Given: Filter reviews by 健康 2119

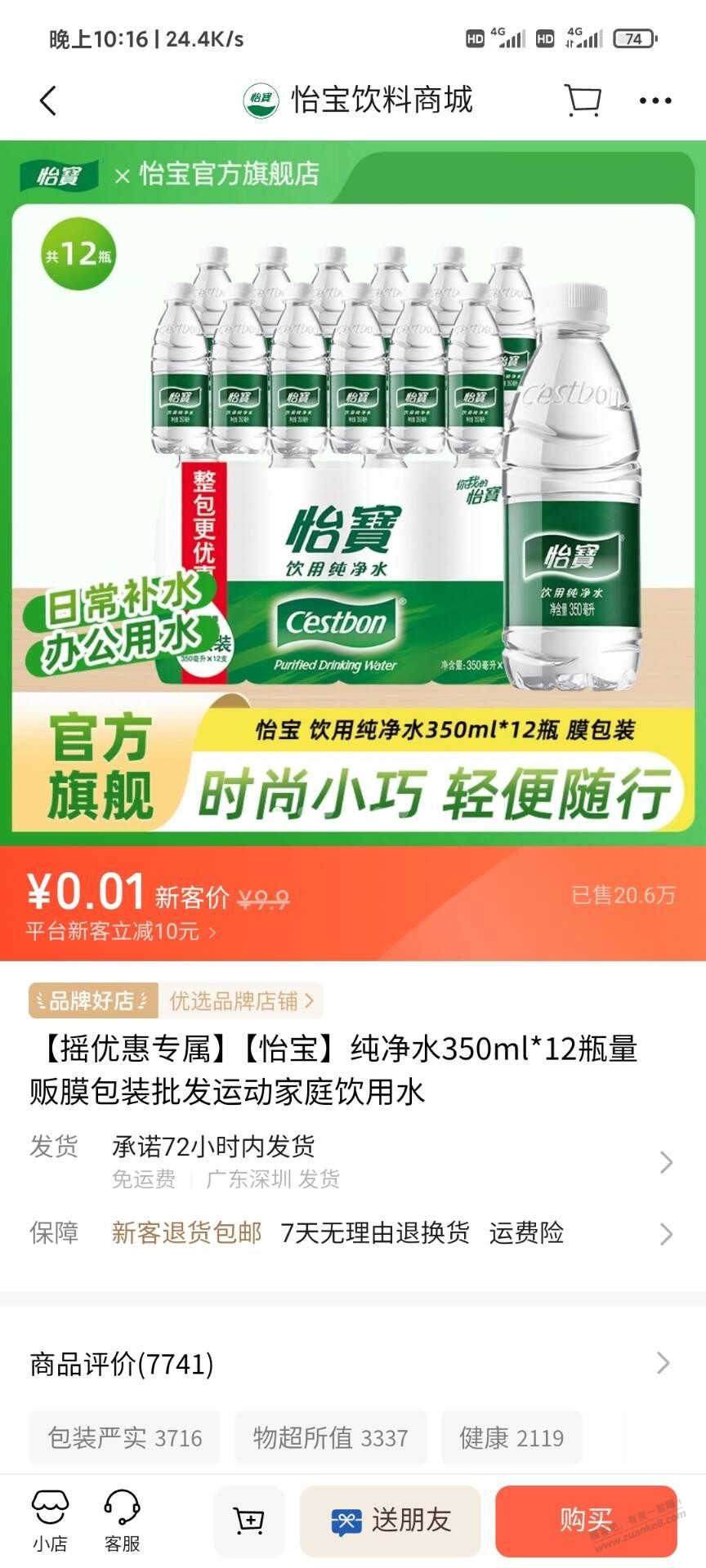Looking at the screenshot, I should (512, 1437).
